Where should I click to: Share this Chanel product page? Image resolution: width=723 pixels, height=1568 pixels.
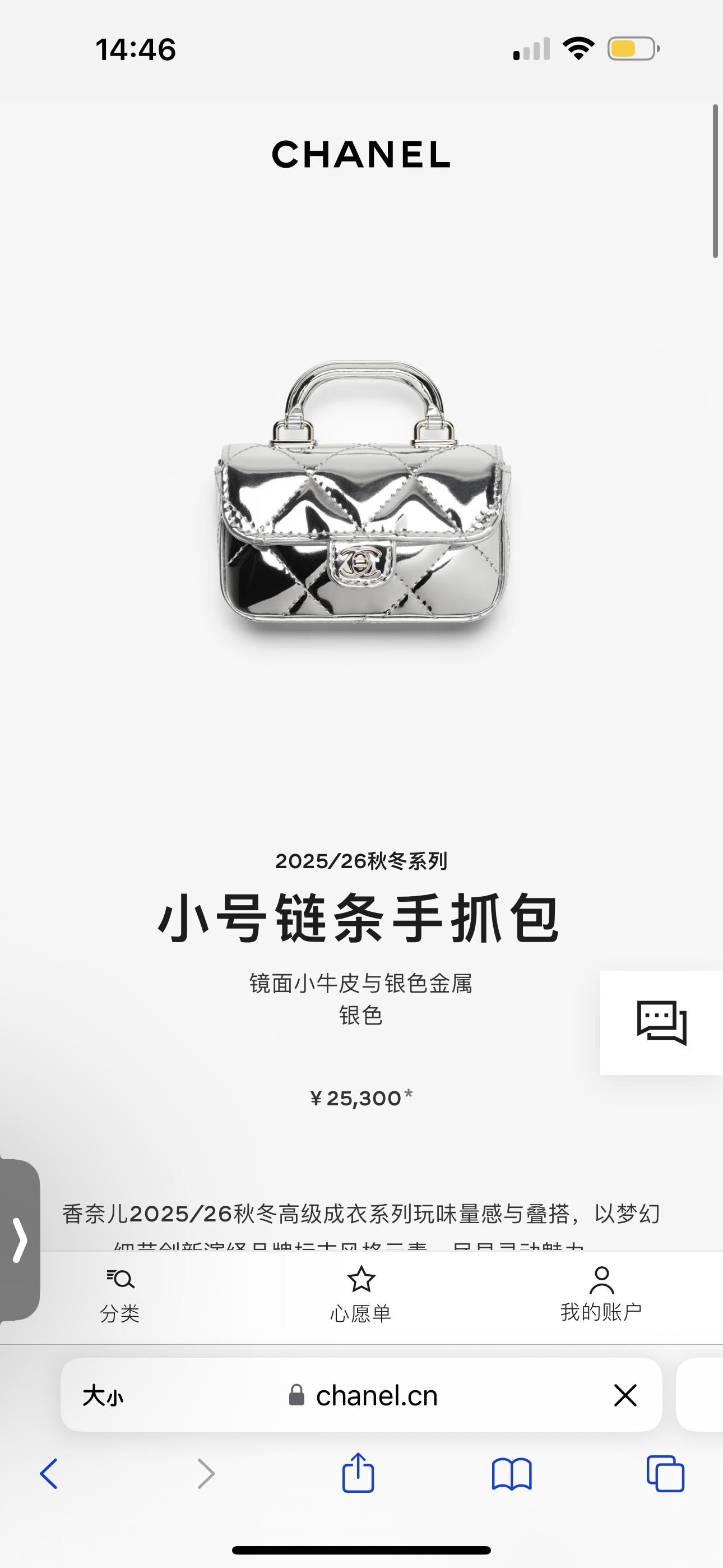(358, 1473)
